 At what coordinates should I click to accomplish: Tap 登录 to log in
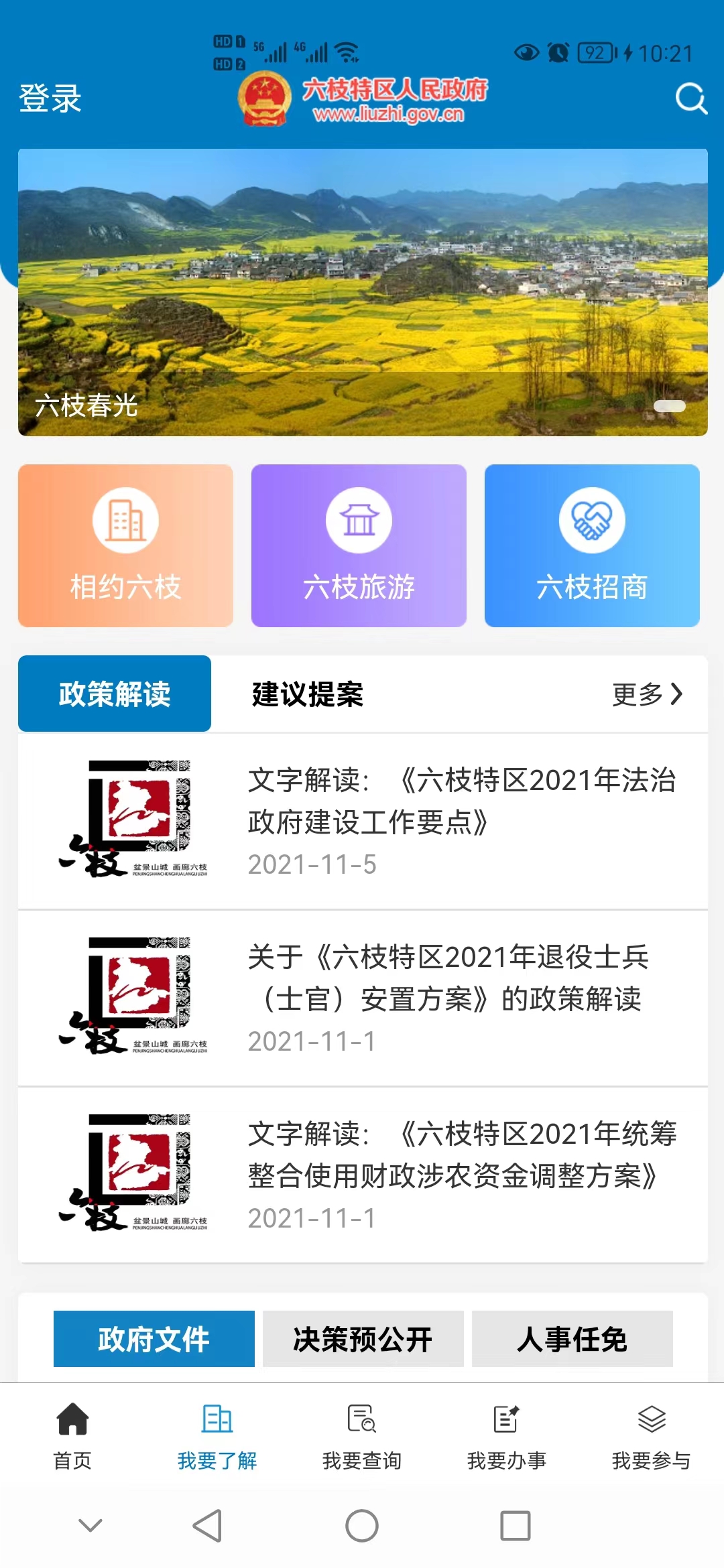tap(50, 99)
